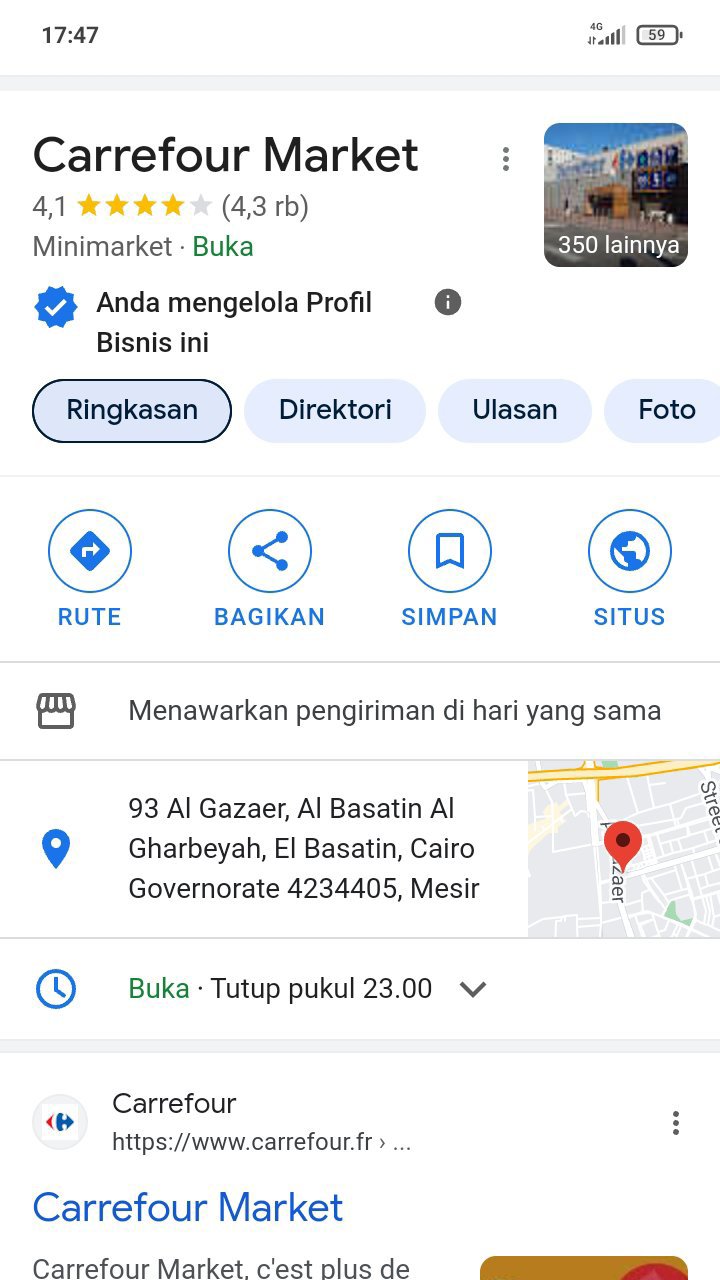
Task: Expand the opening hours chevron
Action: point(472,989)
